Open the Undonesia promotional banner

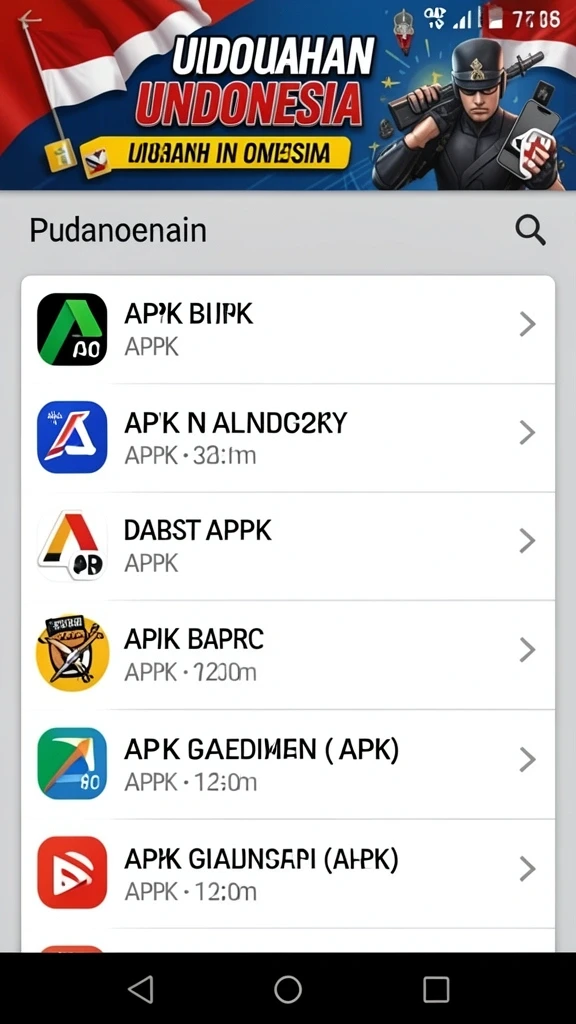(x=288, y=95)
